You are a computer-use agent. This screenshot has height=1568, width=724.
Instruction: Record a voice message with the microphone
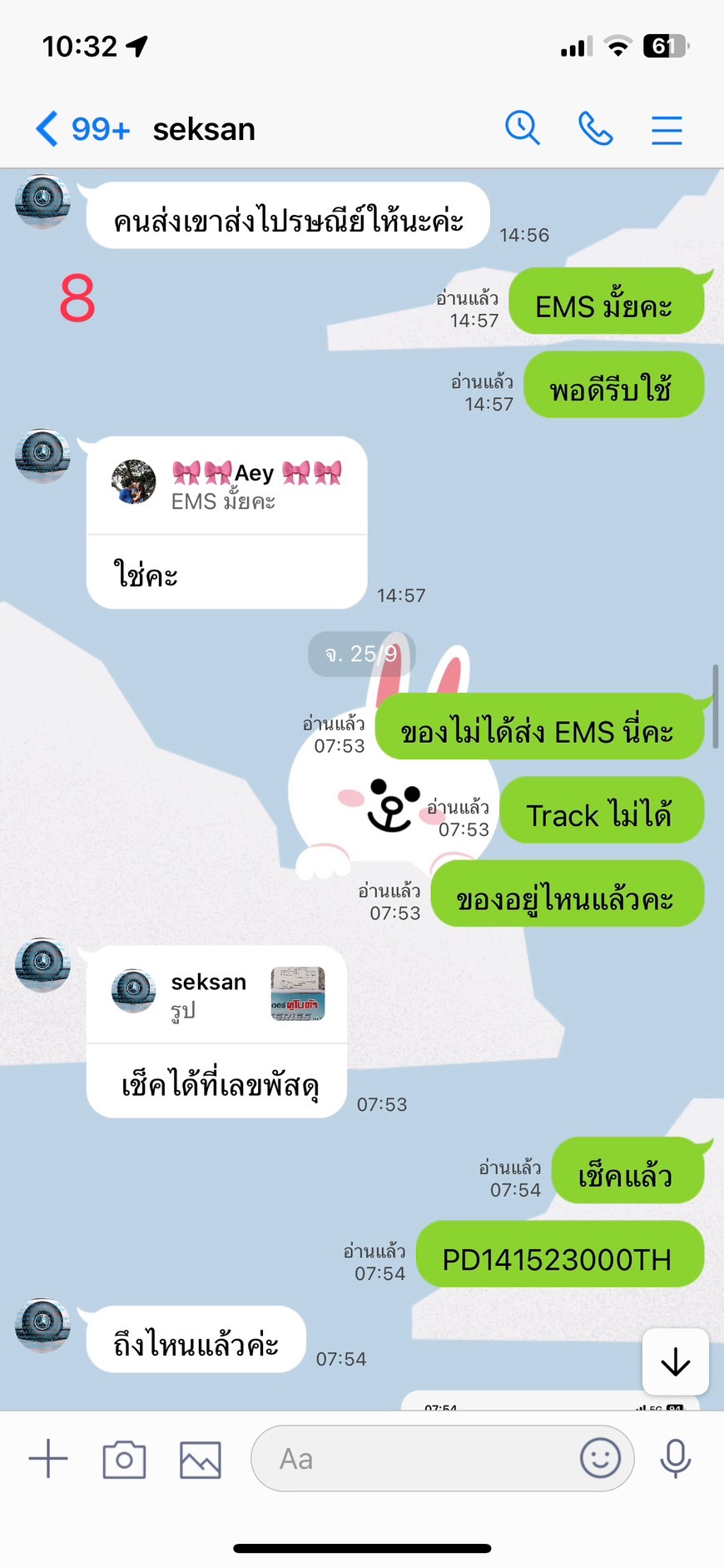[x=676, y=1459]
